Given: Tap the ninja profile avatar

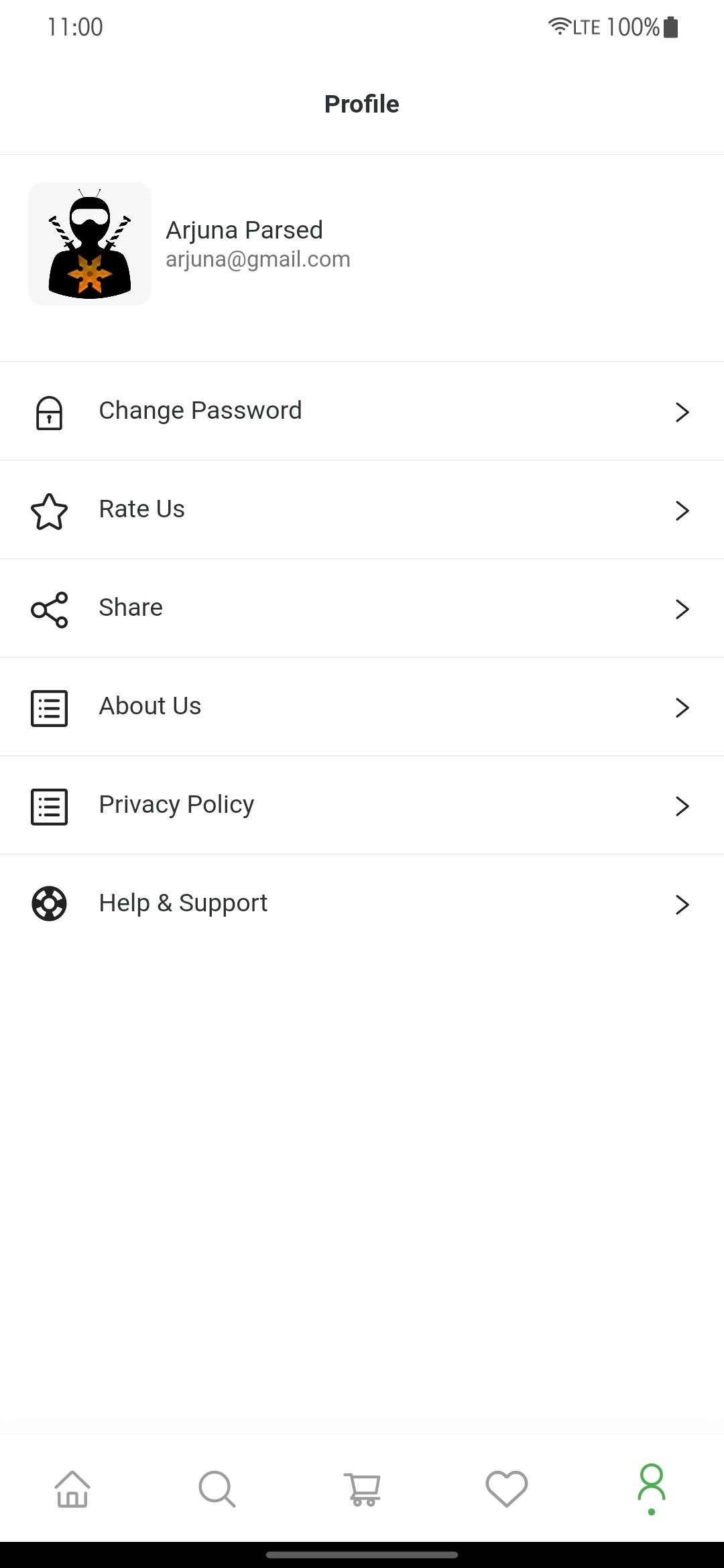Looking at the screenshot, I should [x=90, y=244].
